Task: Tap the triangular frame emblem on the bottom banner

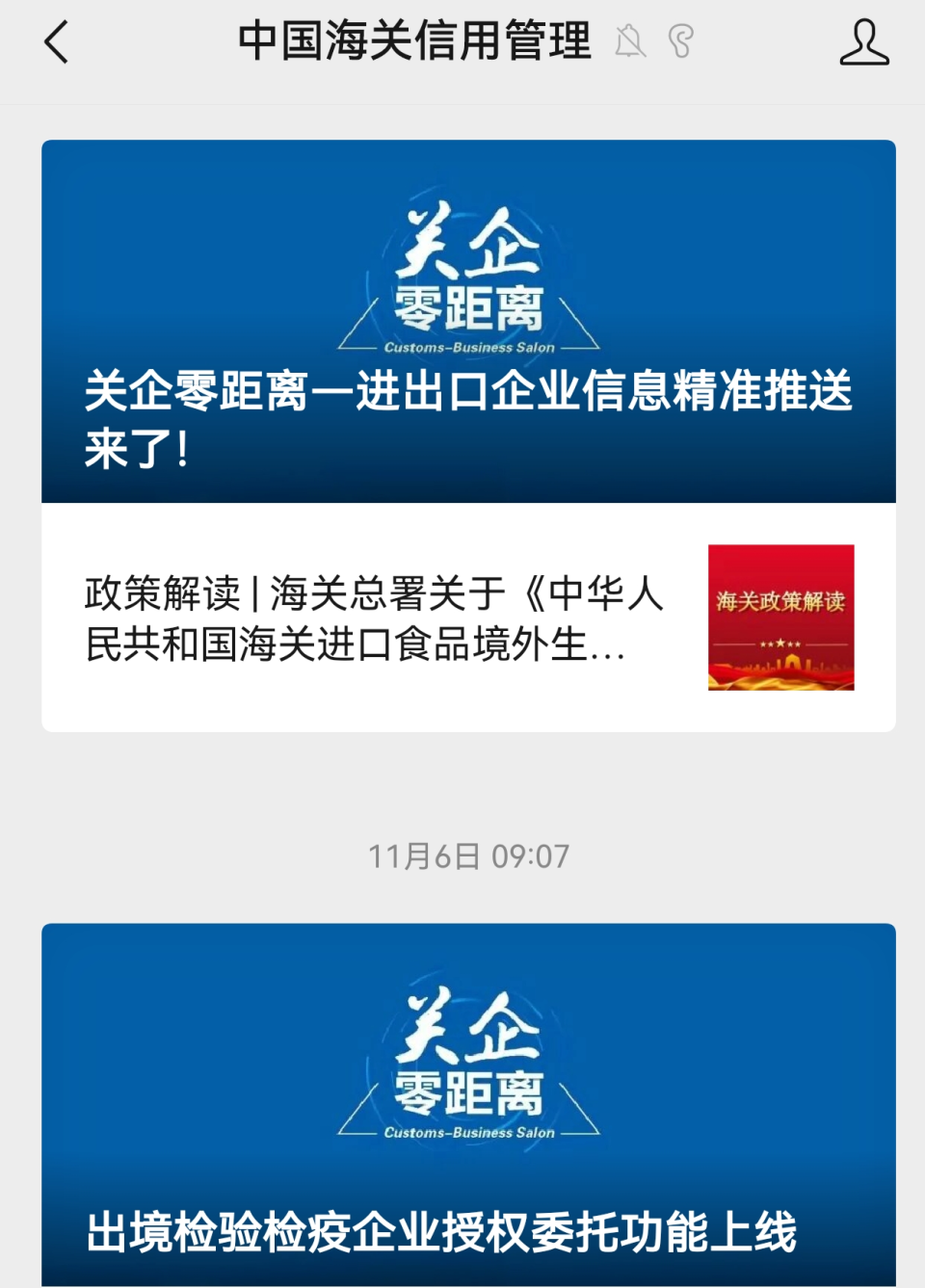Action: [469, 1108]
